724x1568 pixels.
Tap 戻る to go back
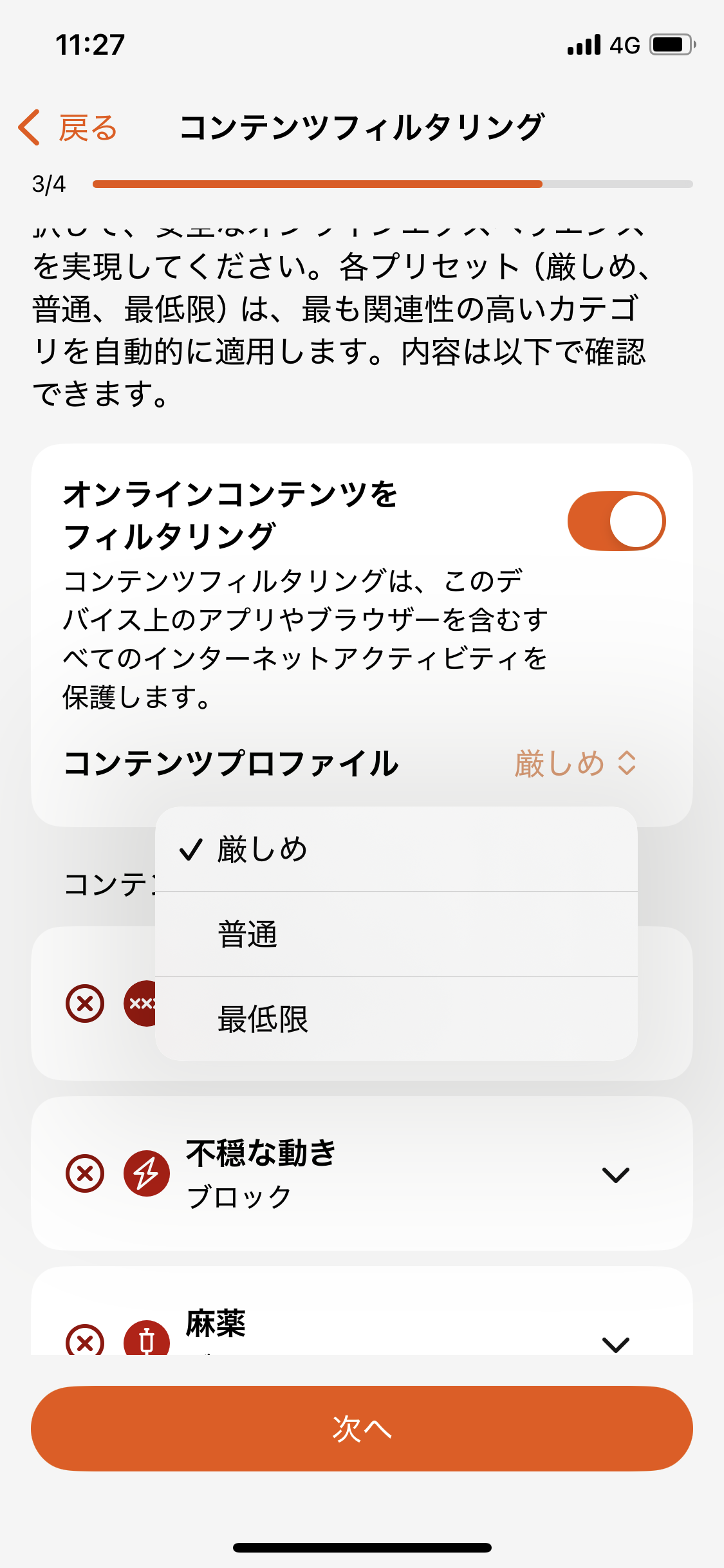(87, 127)
